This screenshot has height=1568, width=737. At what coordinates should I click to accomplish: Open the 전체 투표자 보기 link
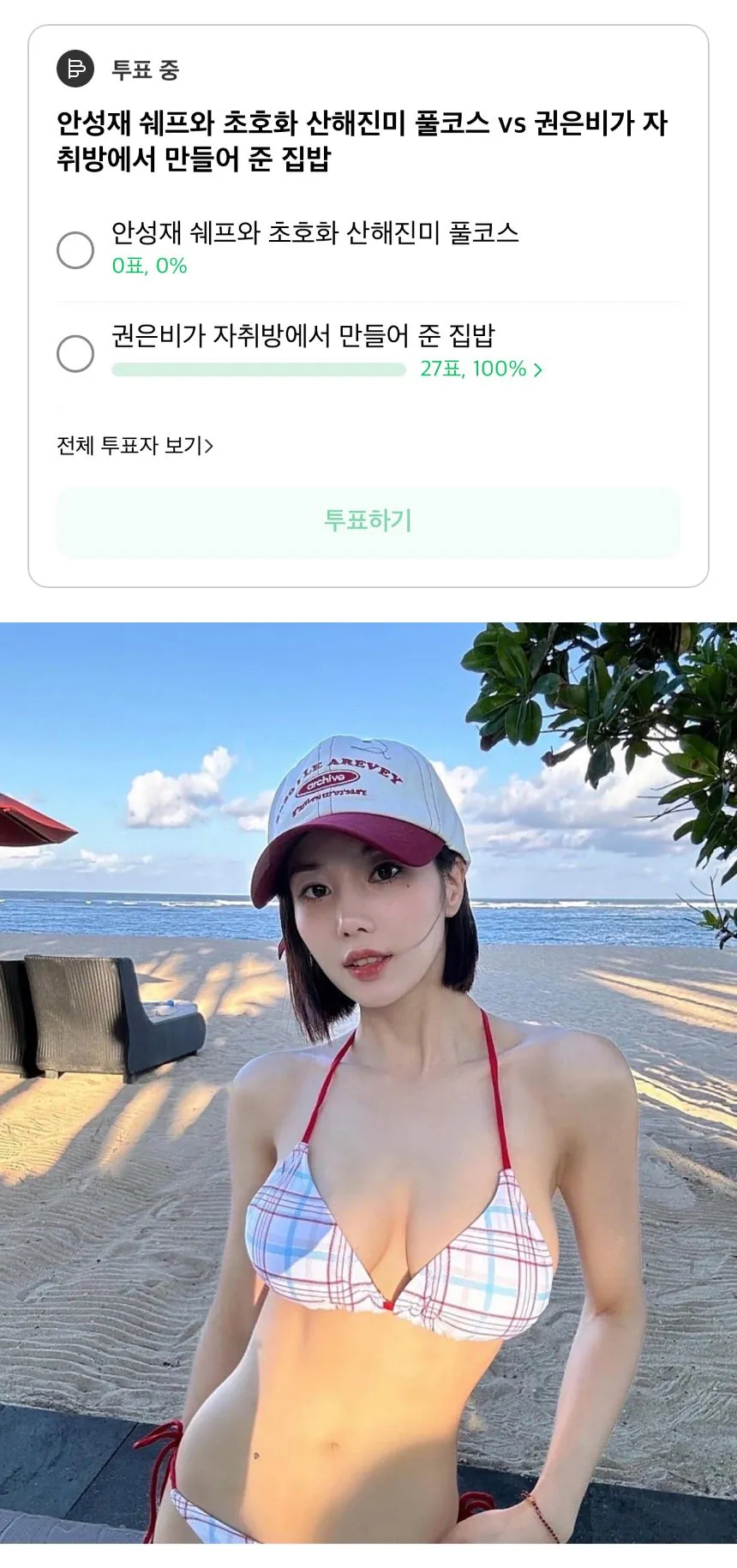135,446
